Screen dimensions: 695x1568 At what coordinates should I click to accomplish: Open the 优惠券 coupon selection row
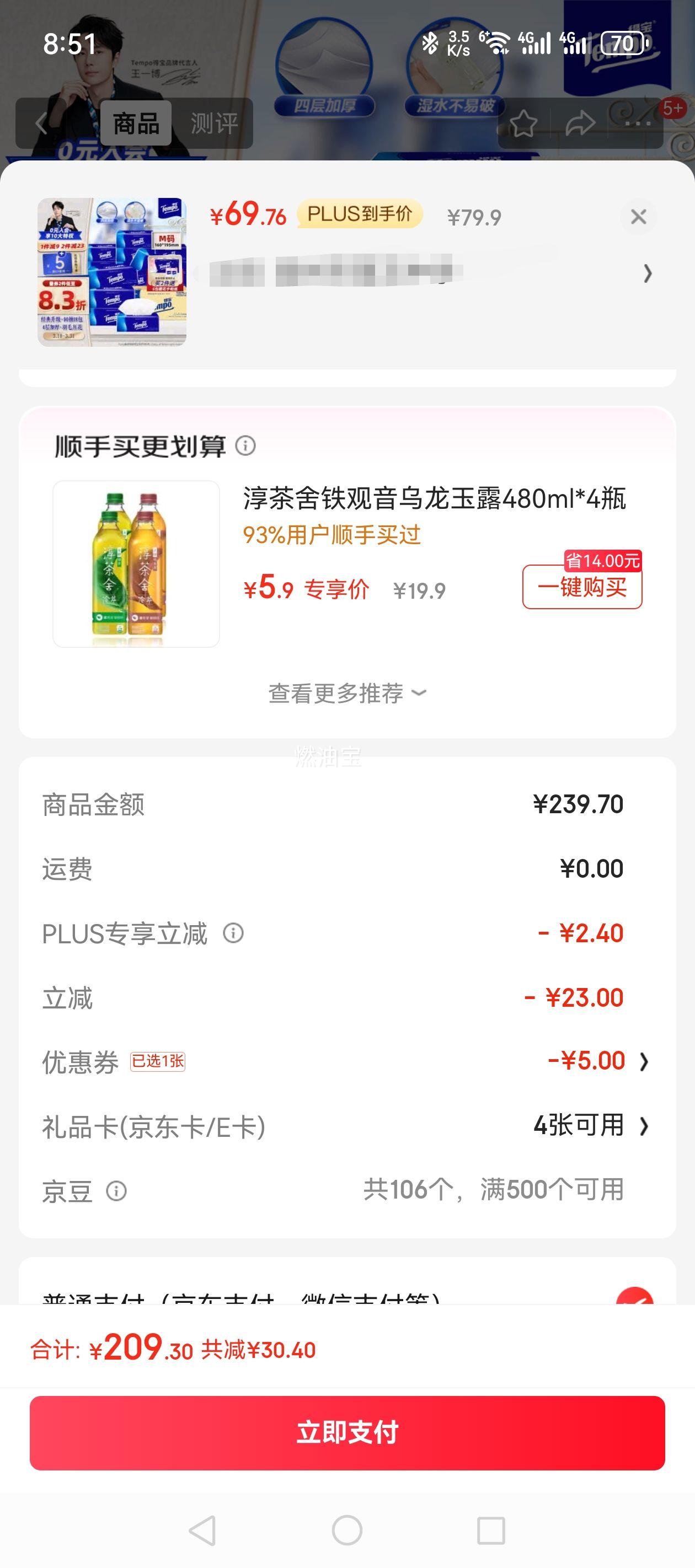point(347,1061)
